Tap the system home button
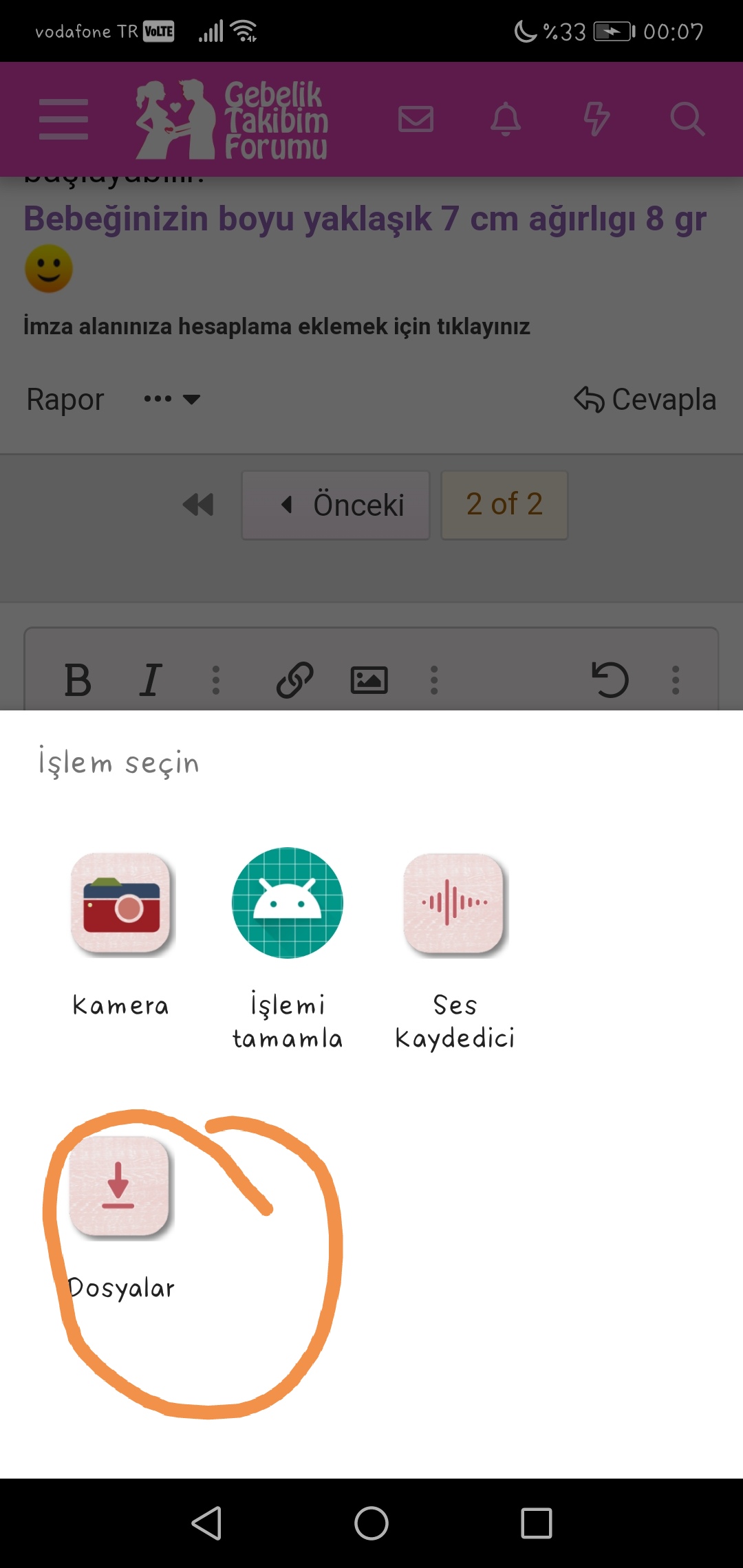 (371, 1523)
